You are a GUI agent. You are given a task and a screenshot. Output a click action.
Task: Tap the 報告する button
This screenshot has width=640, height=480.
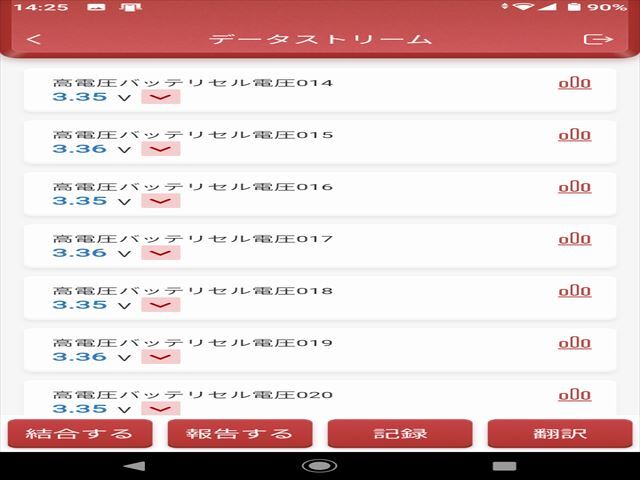tap(240, 433)
